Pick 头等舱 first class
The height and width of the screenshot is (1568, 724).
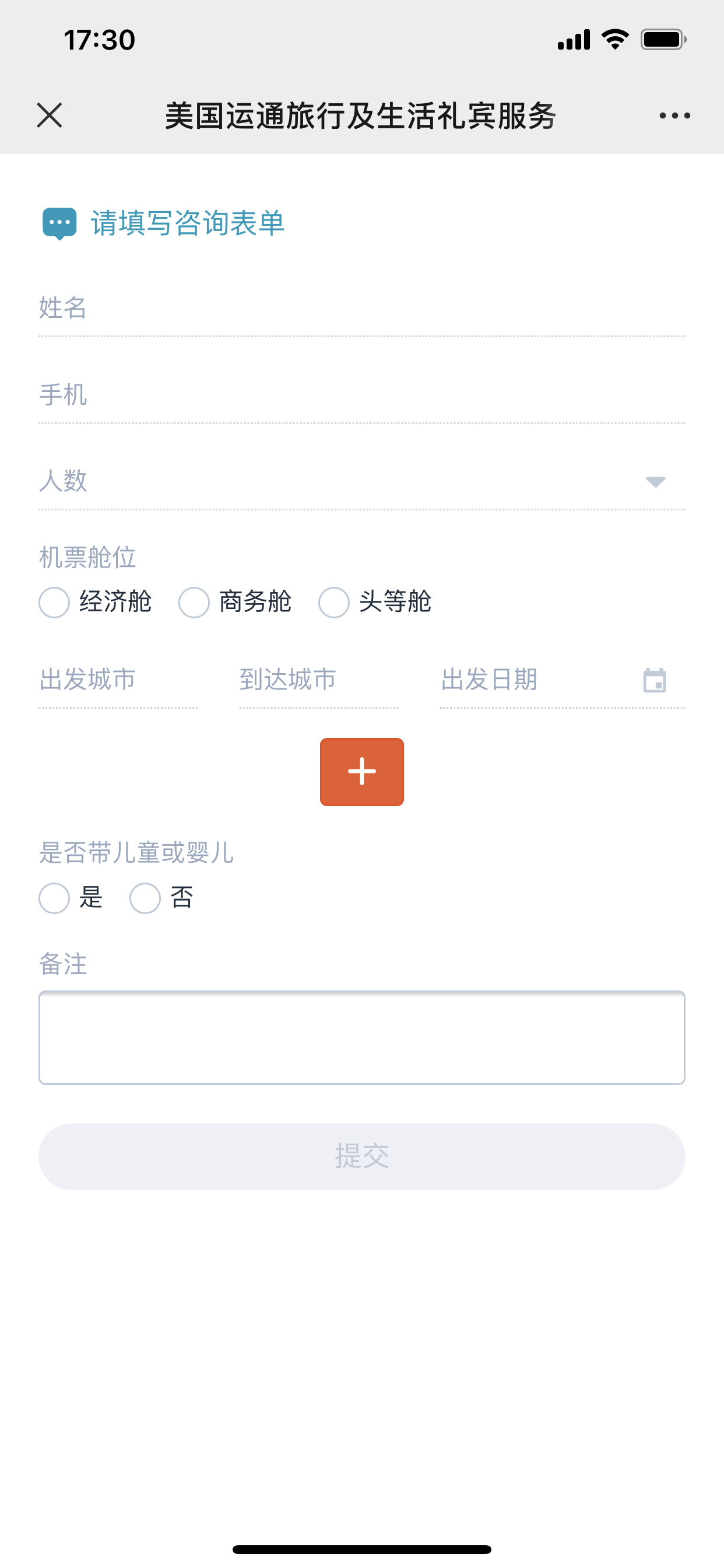pyautogui.click(x=334, y=603)
